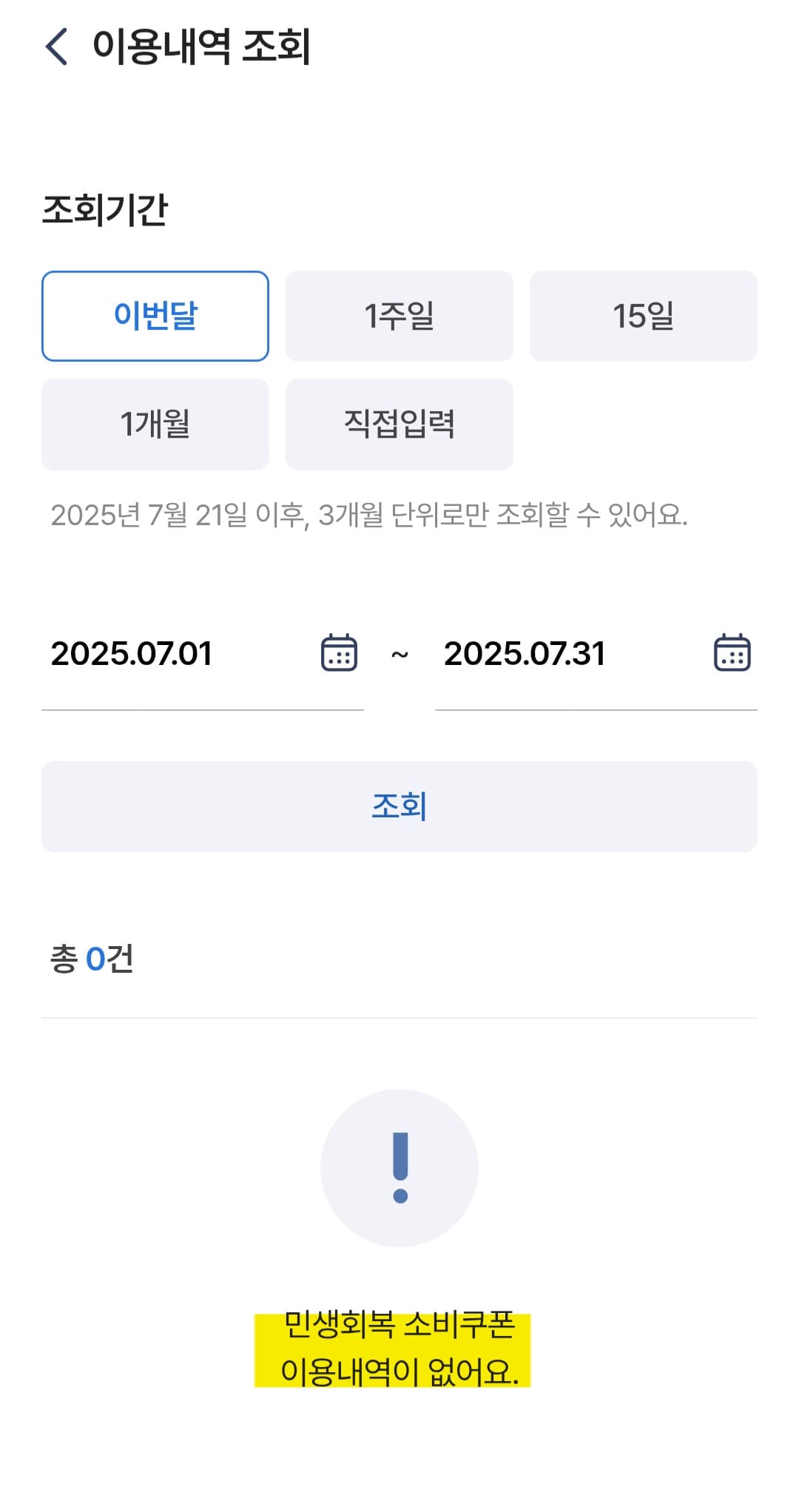Choose the 1개월 period option
The image size is (799, 1512).
click(155, 423)
